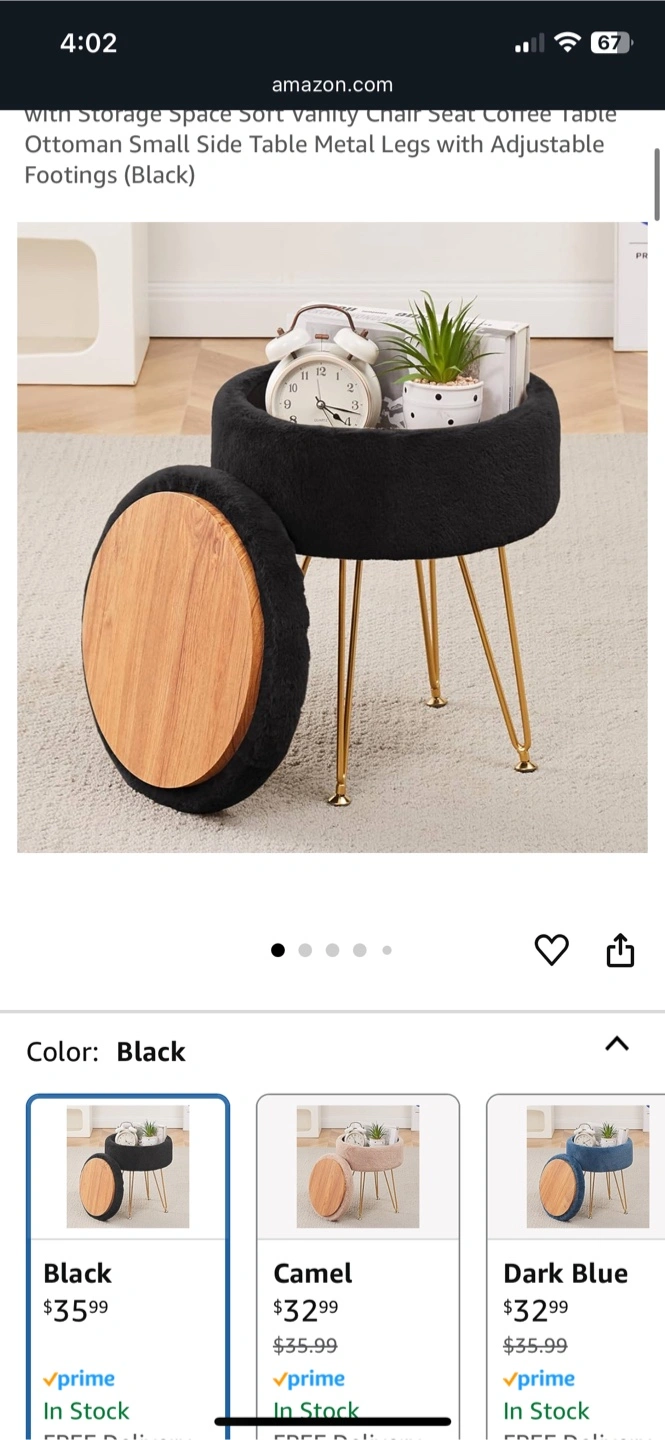Choose the Camel color option
665x1440 pixels.
pyautogui.click(x=358, y=1266)
